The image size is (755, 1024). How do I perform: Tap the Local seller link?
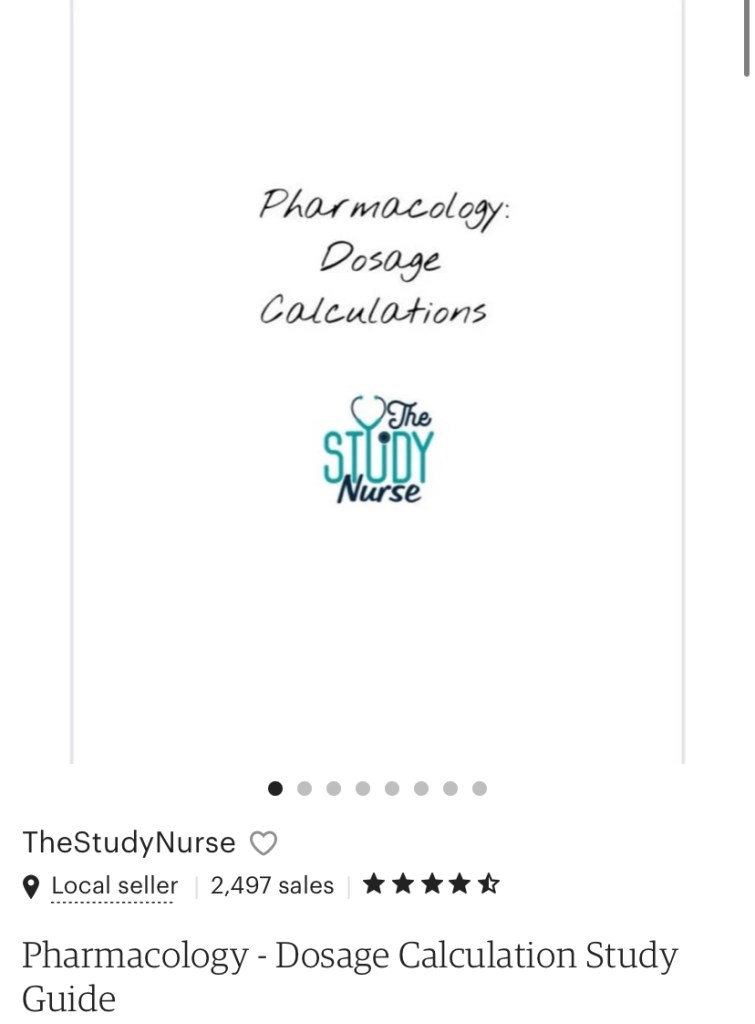pos(114,886)
